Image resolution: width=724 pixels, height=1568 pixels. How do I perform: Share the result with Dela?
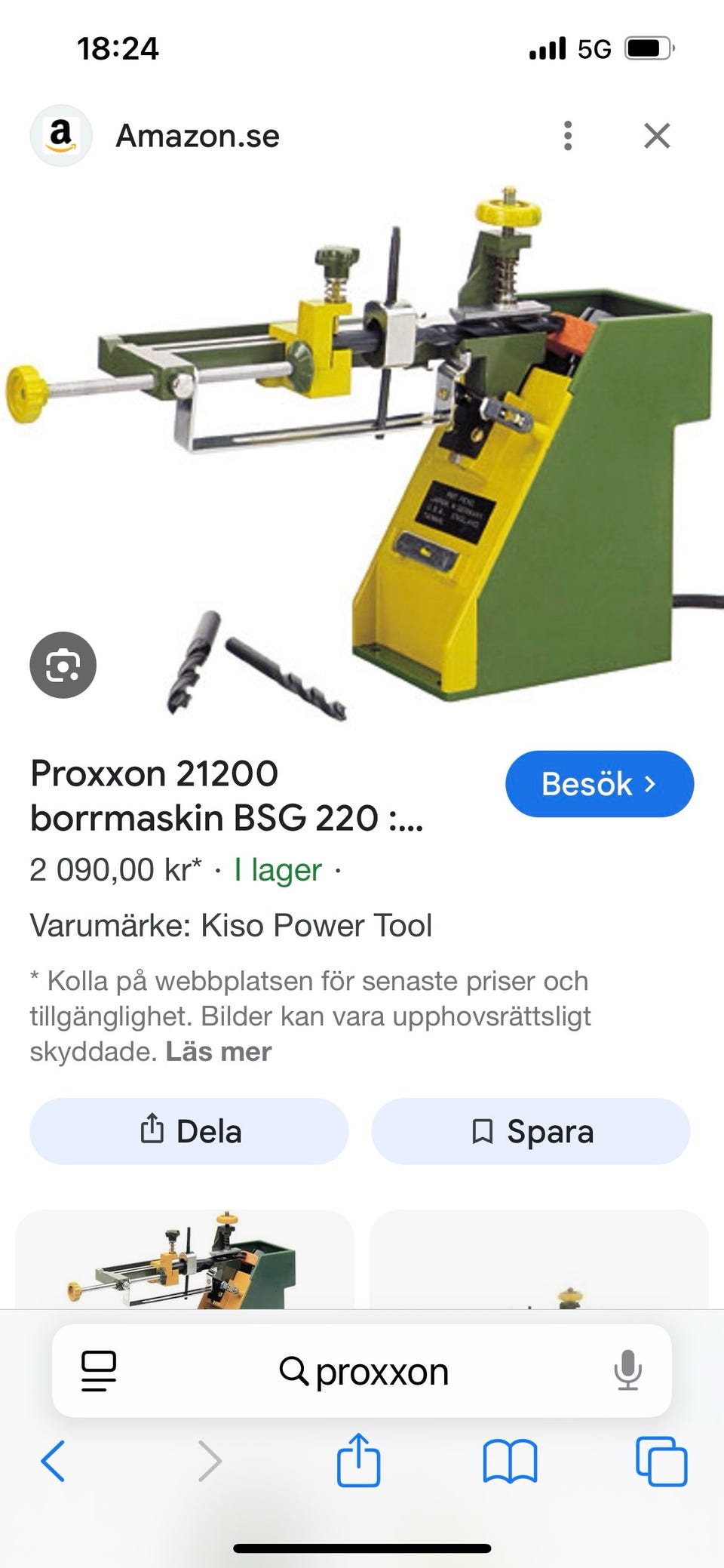point(189,1131)
